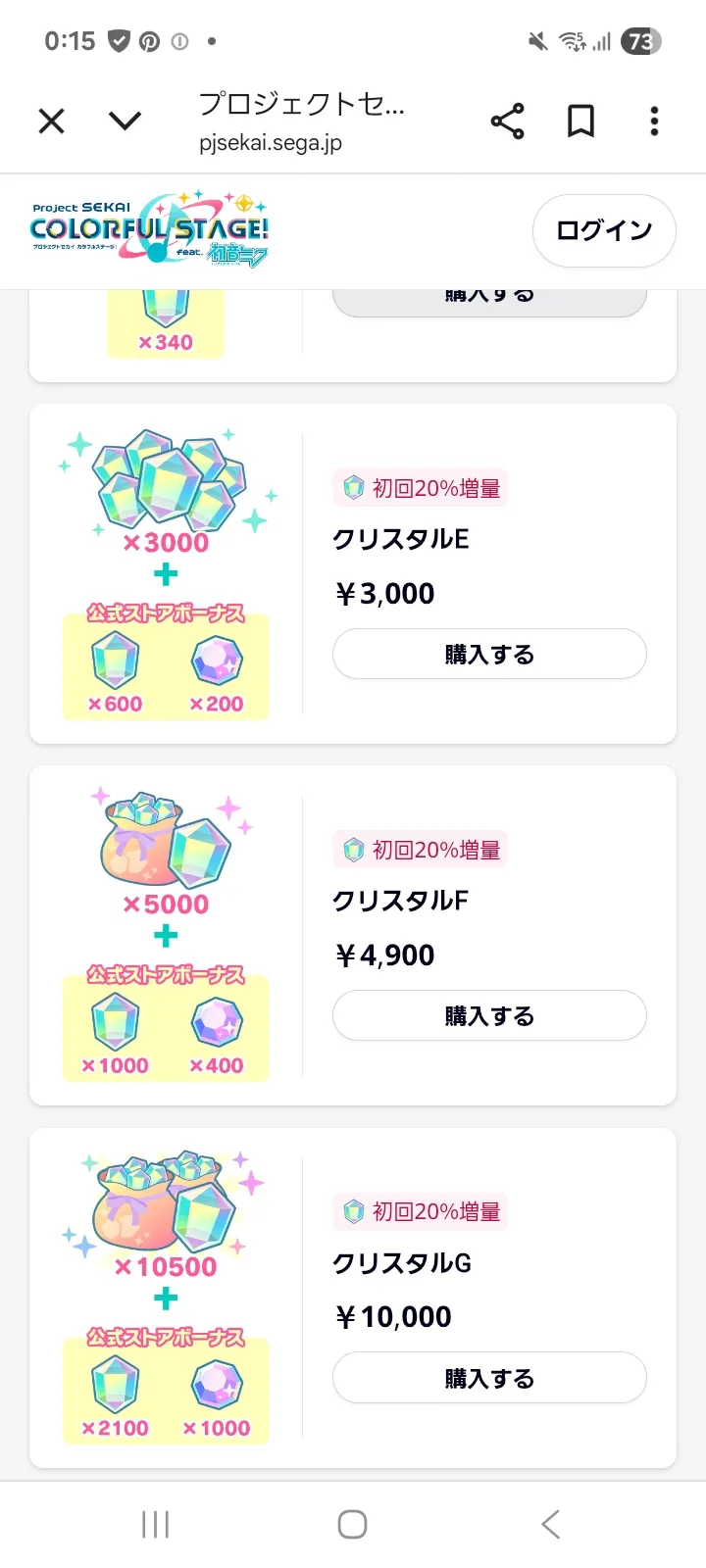706x1568 pixels.
Task: Close the in-app browser tab
Action: (x=51, y=121)
